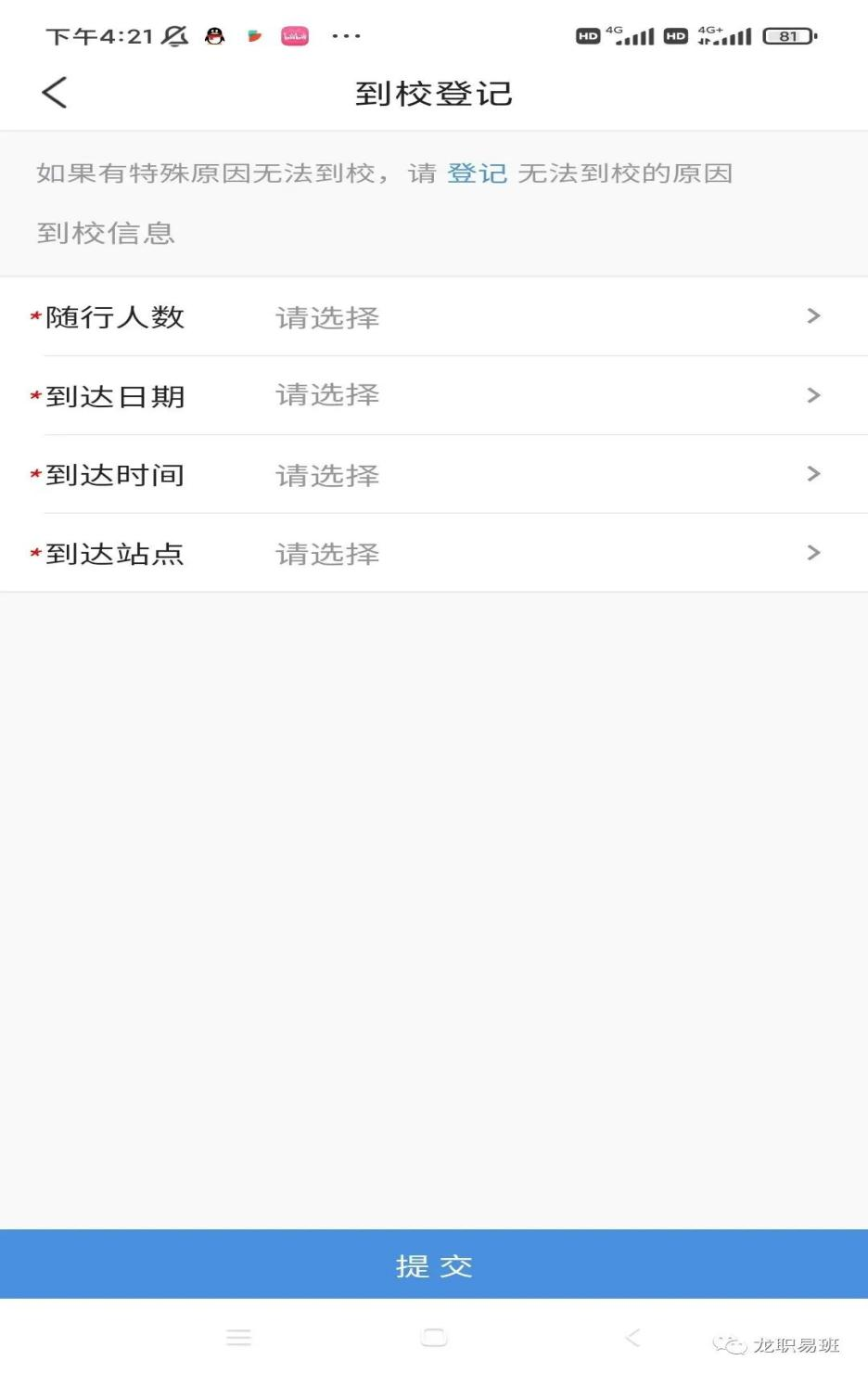
Task: Go to home screen via navigation bar
Action: [x=434, y=1338]
